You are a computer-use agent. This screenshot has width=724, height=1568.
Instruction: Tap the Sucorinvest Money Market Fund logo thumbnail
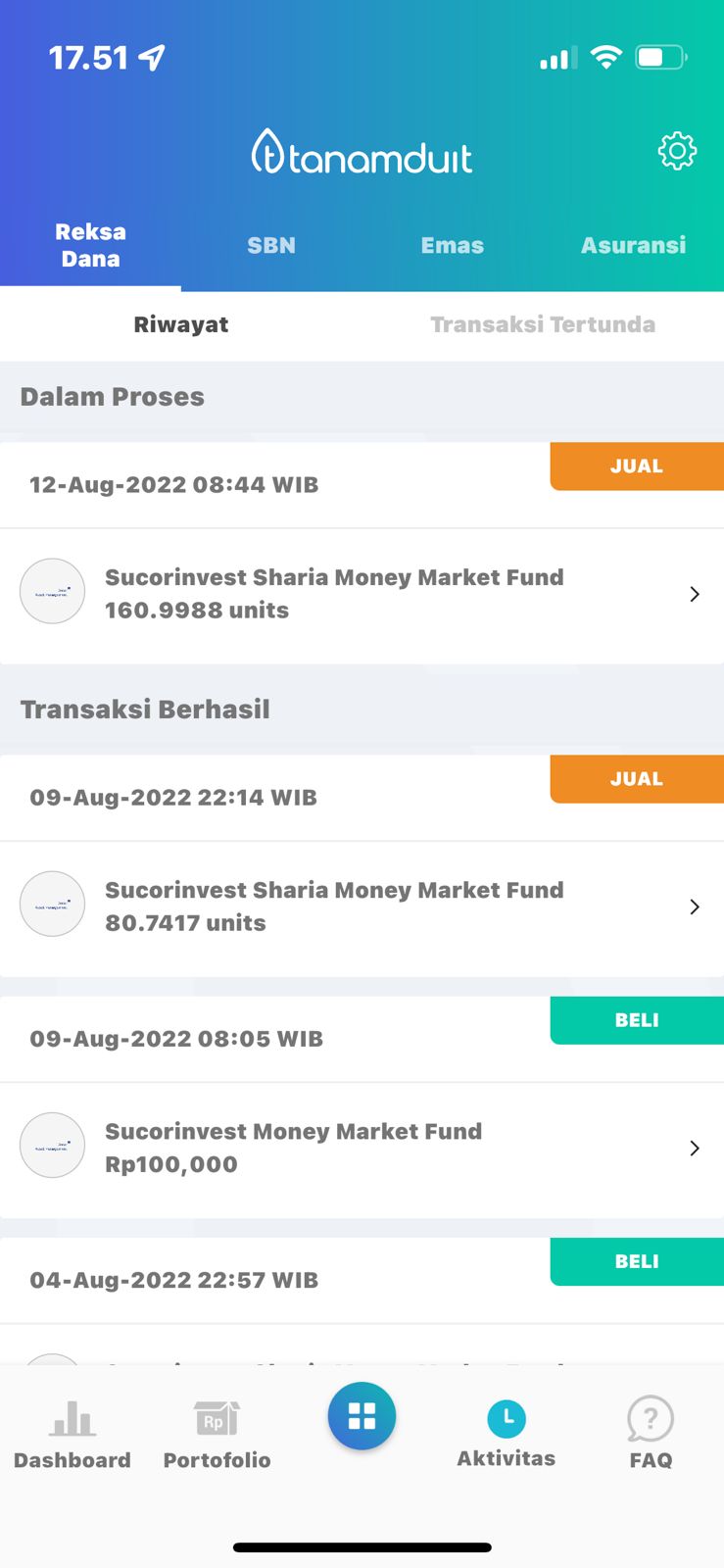[x=52, y=1145]
